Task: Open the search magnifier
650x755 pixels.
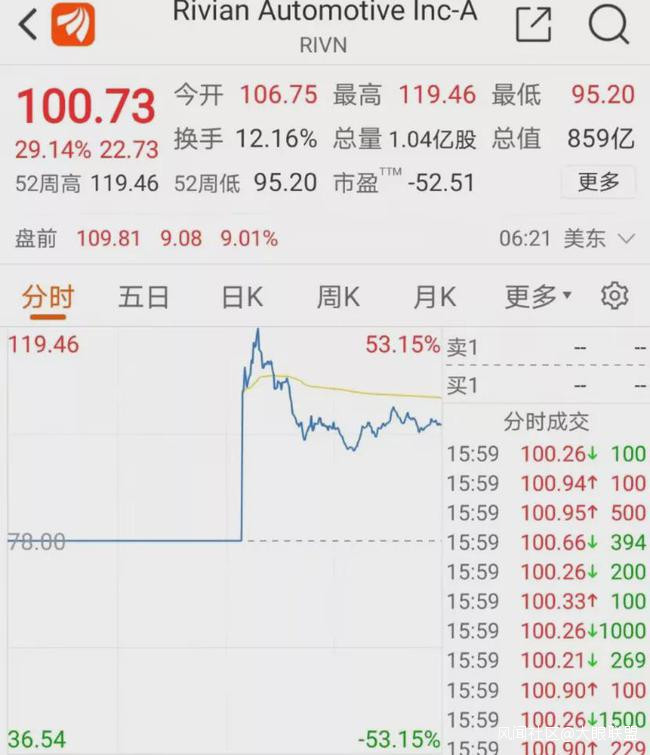Action: coord(608,24)
